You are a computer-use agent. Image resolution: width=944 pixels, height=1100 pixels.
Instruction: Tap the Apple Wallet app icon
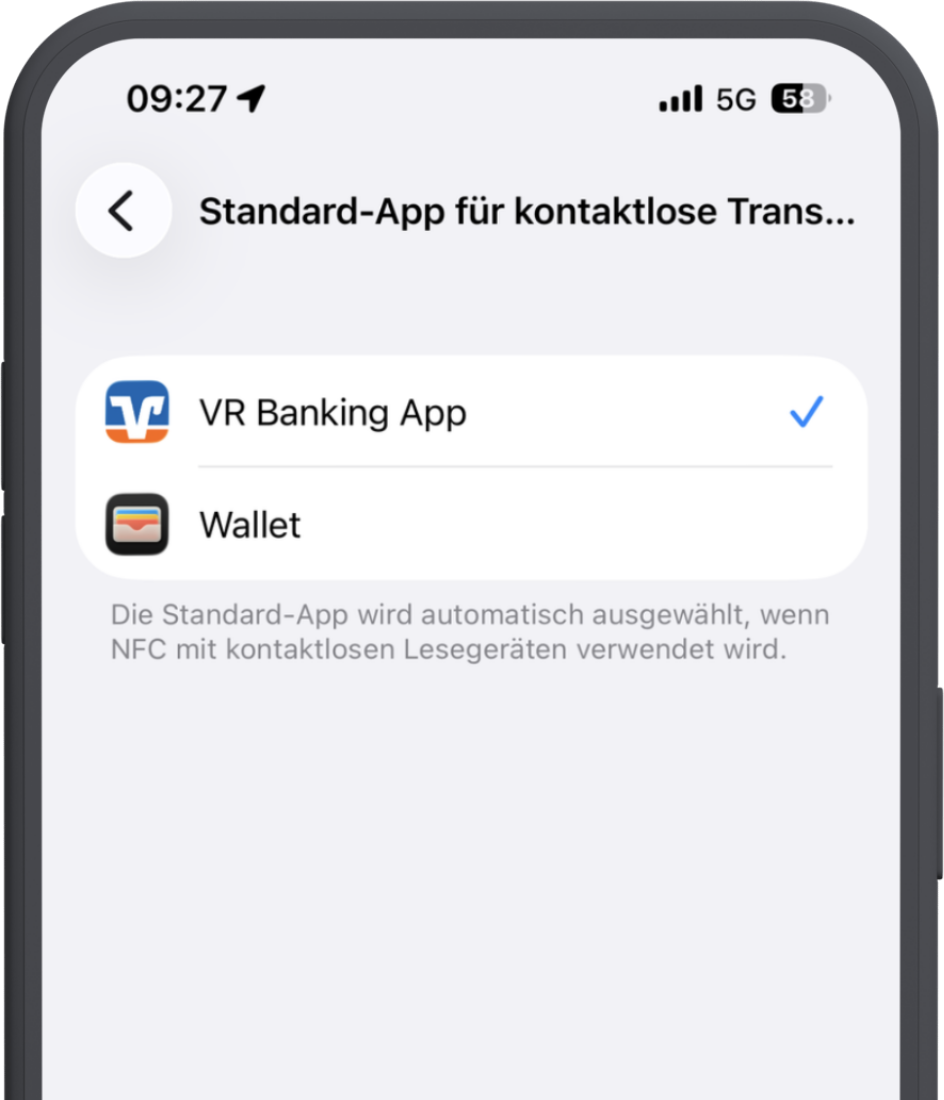(138, 524)
